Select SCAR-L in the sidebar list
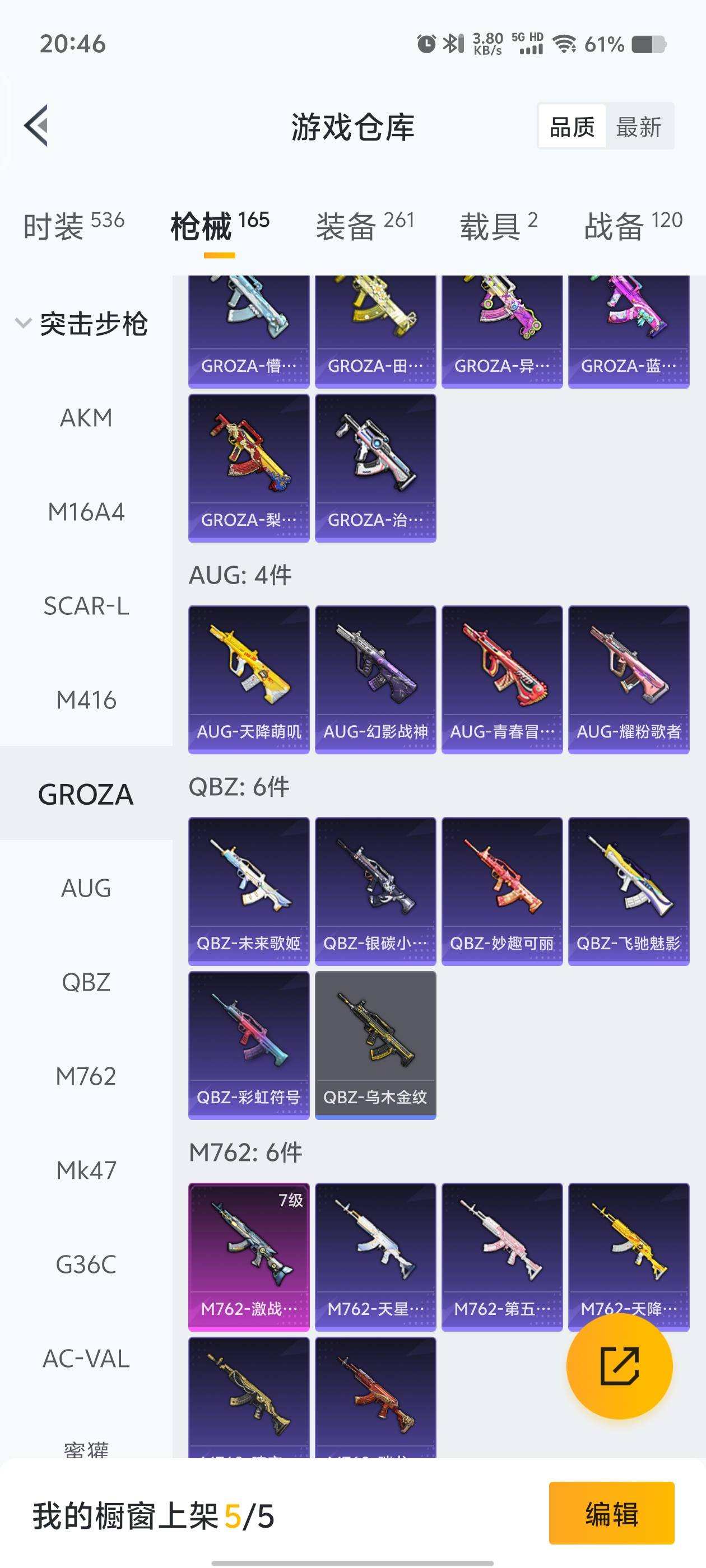This screenshot has width=706, height=1568. pyautogui.click(x=86, y=606)
